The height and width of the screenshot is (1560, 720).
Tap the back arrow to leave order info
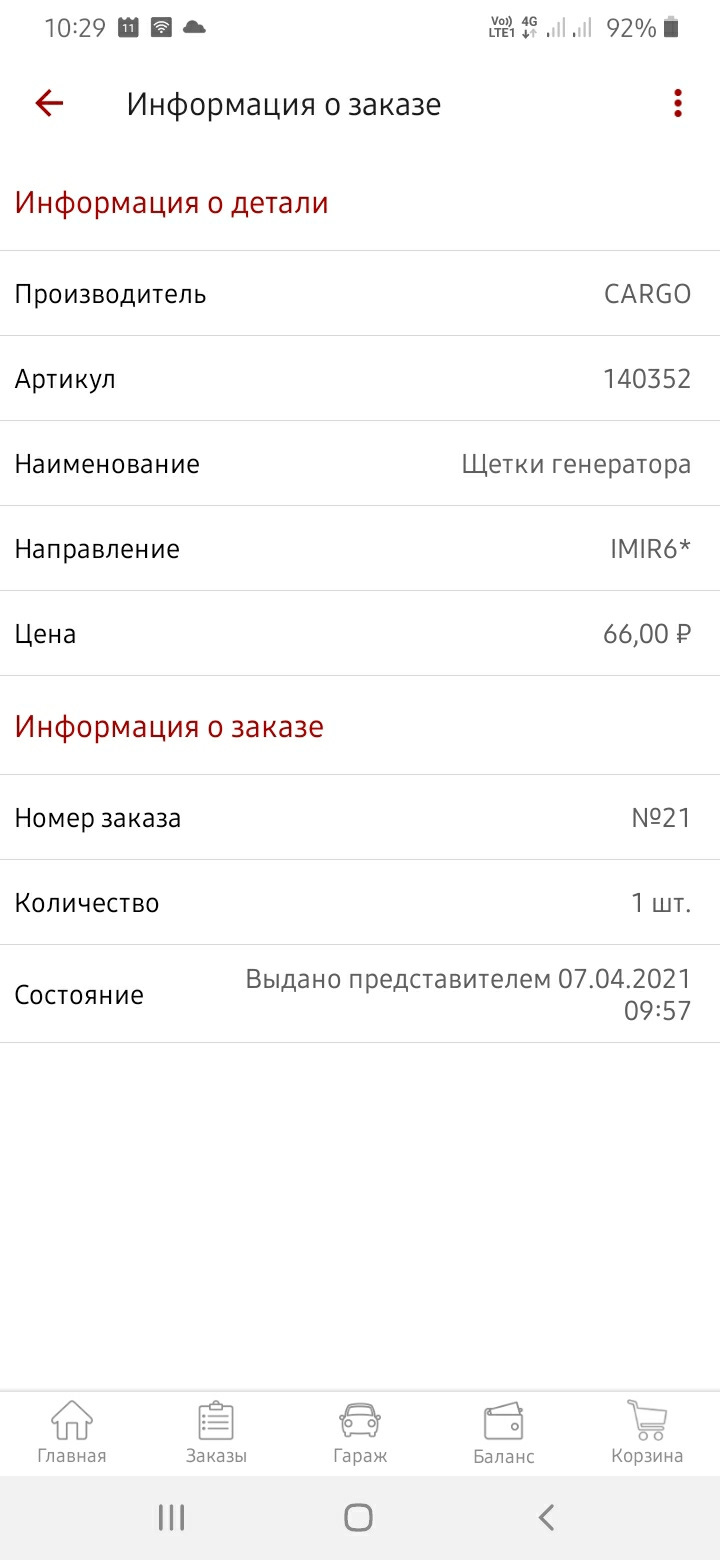pos(47,103)
